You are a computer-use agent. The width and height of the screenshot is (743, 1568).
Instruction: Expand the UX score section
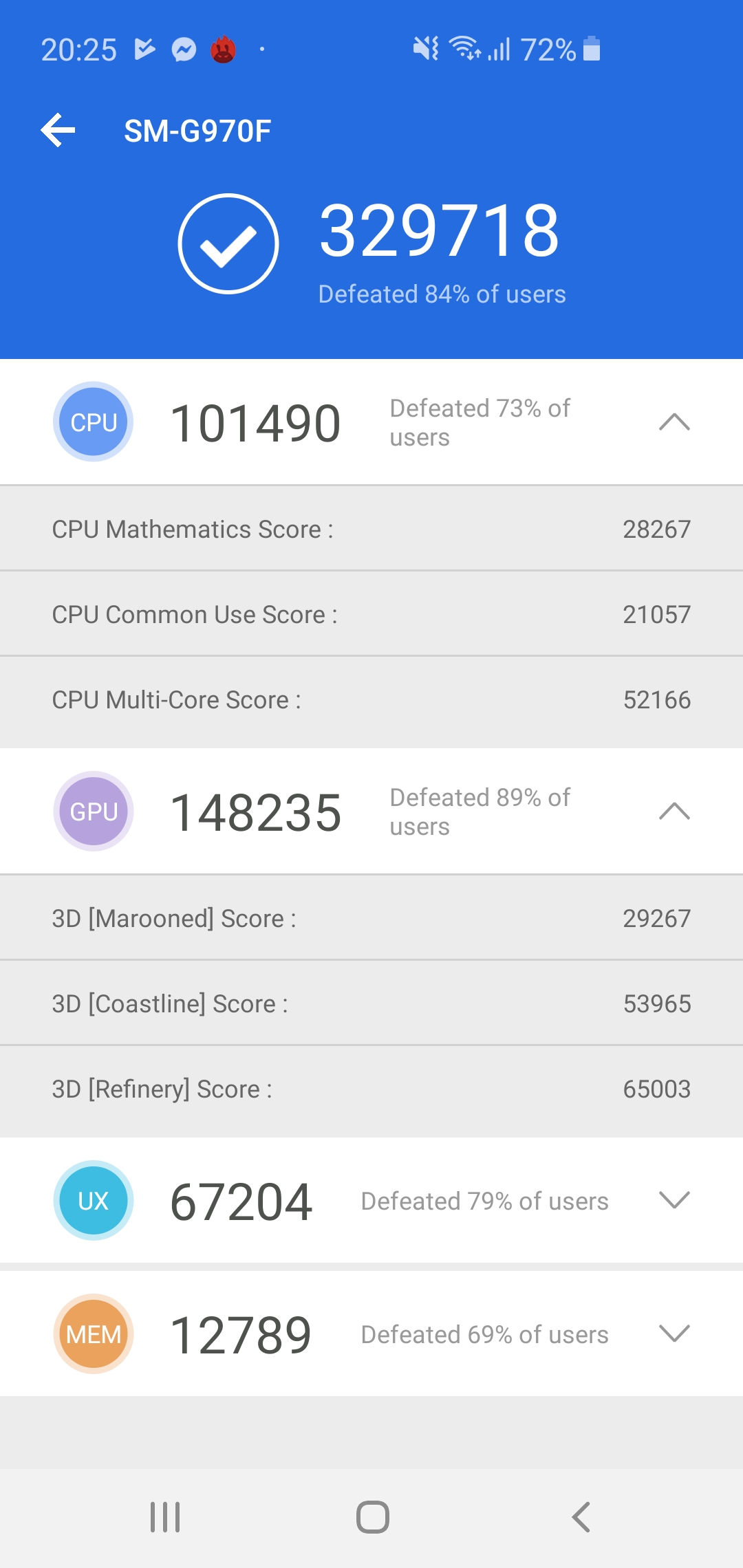674,1200
